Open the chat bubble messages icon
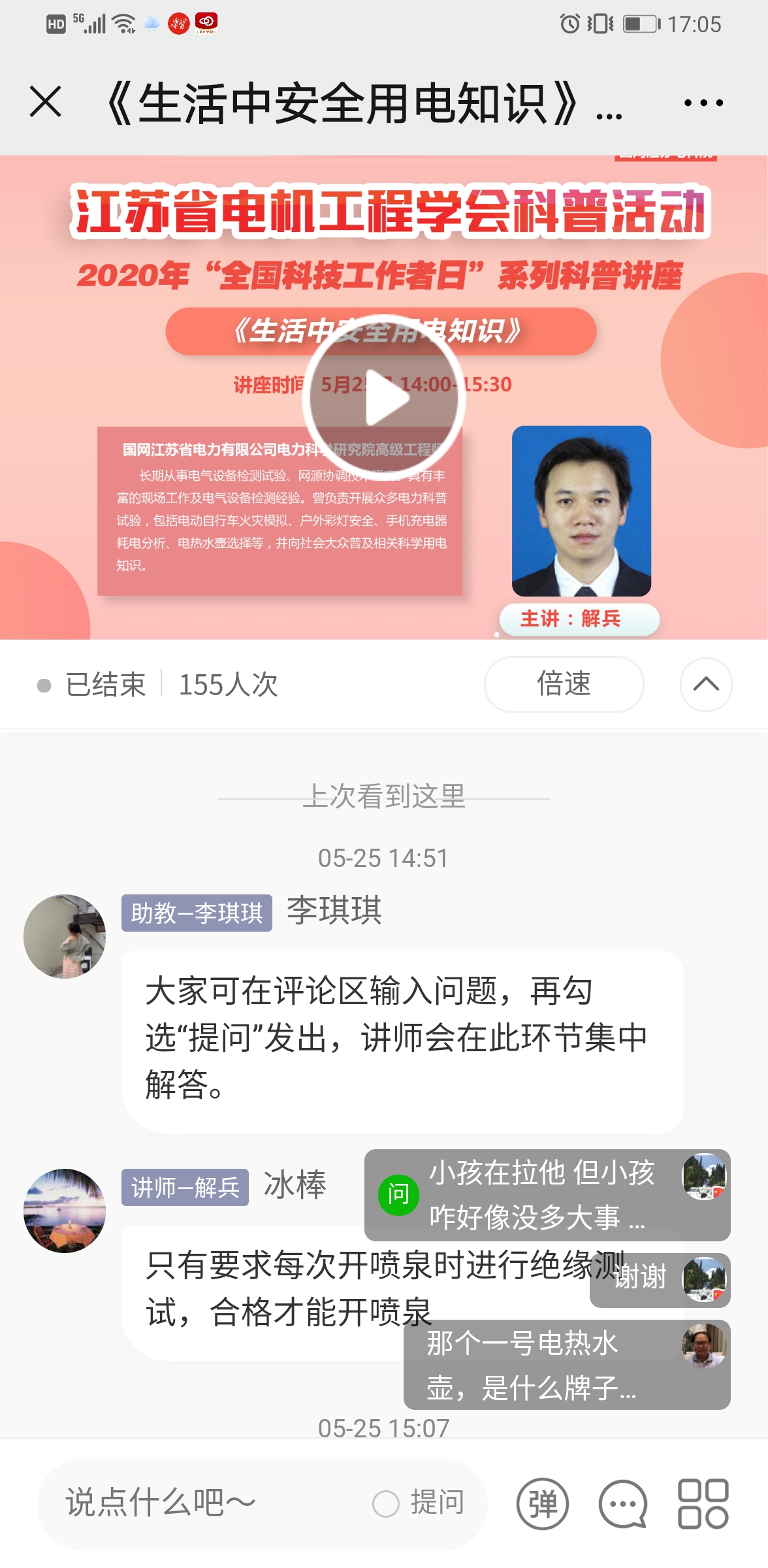The height and width of the screenshot is (1568, 768). point(623,1503)
